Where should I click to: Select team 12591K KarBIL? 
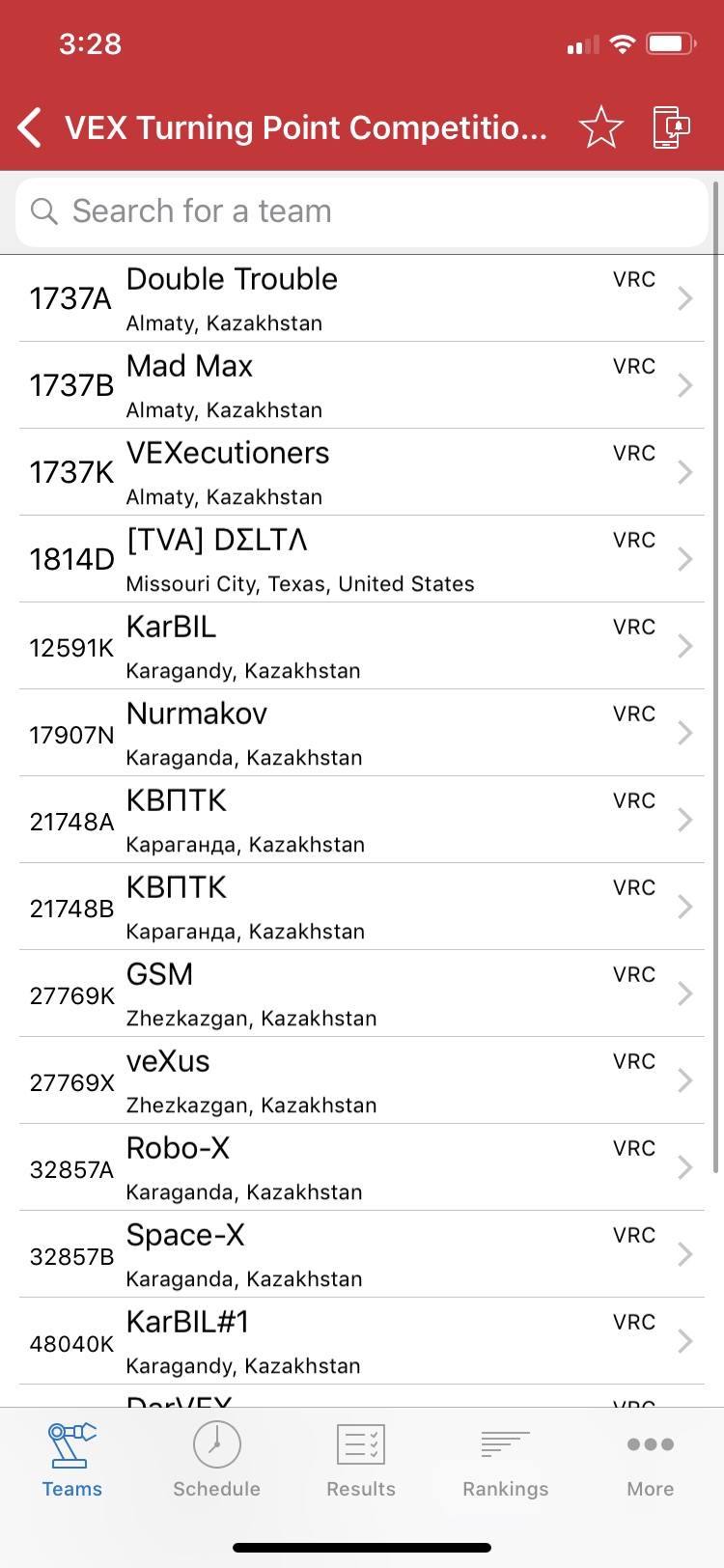(362, 646)
